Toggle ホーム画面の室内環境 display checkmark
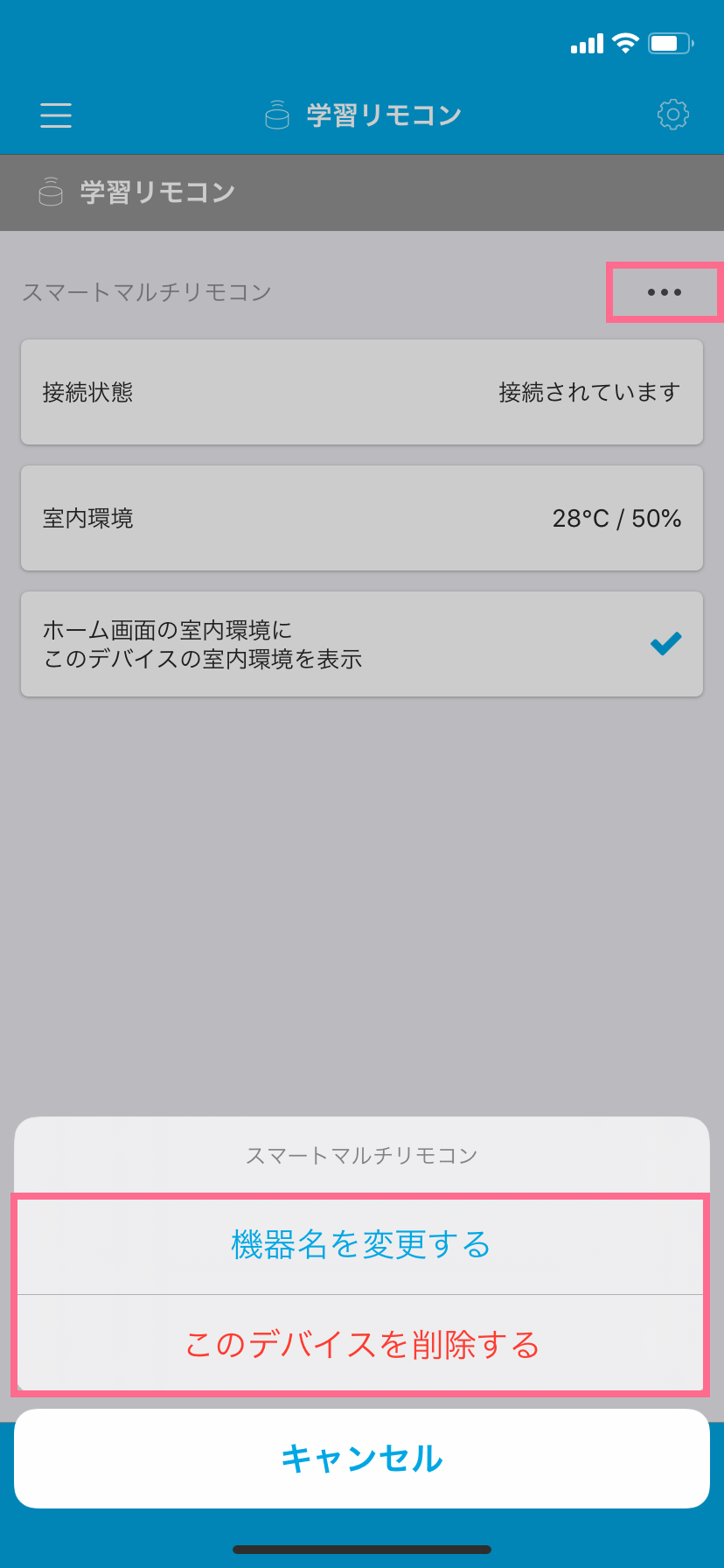The width and height of the screenshot is (724, 1568). (x=665, y=644)
